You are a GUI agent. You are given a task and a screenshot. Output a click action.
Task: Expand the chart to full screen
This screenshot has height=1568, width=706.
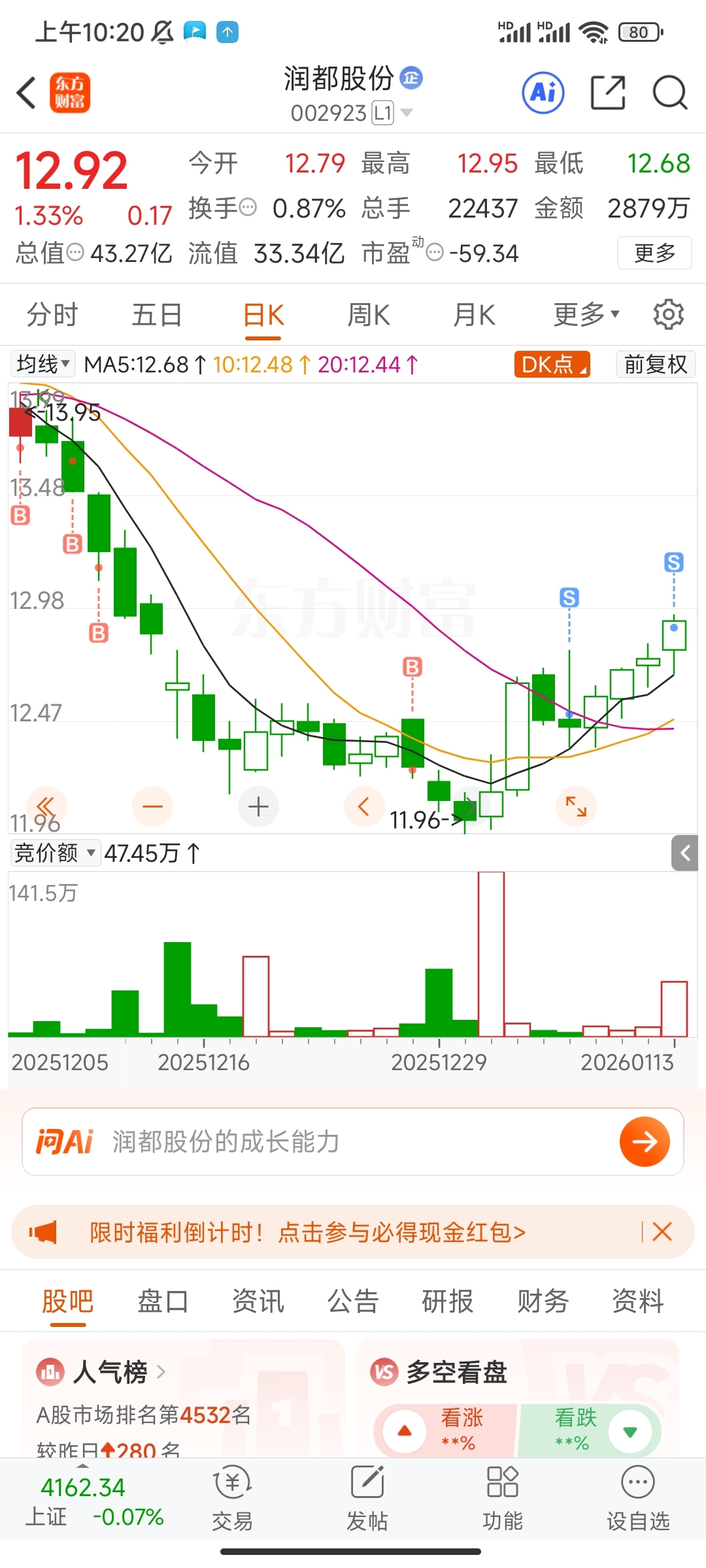[576, 807]
